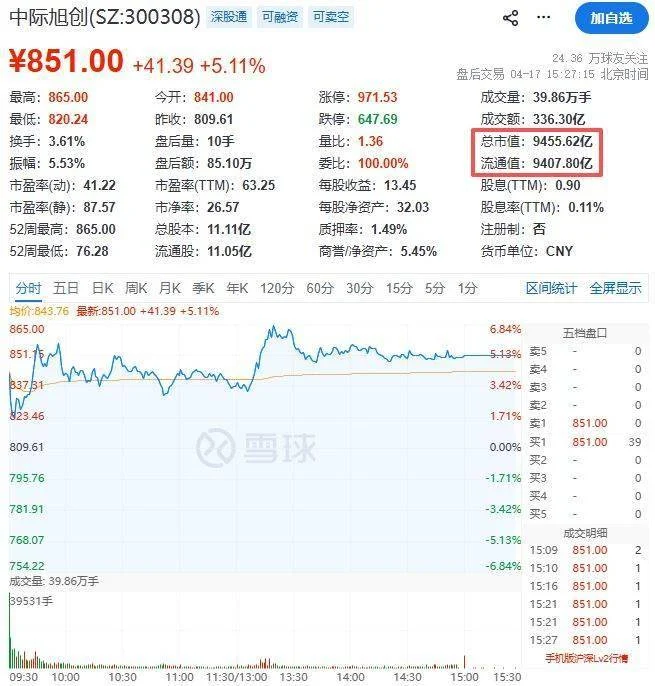The image size is (655, 686).
Task: Expand the dropdown arrow beside share
Action: coord(546,18)
